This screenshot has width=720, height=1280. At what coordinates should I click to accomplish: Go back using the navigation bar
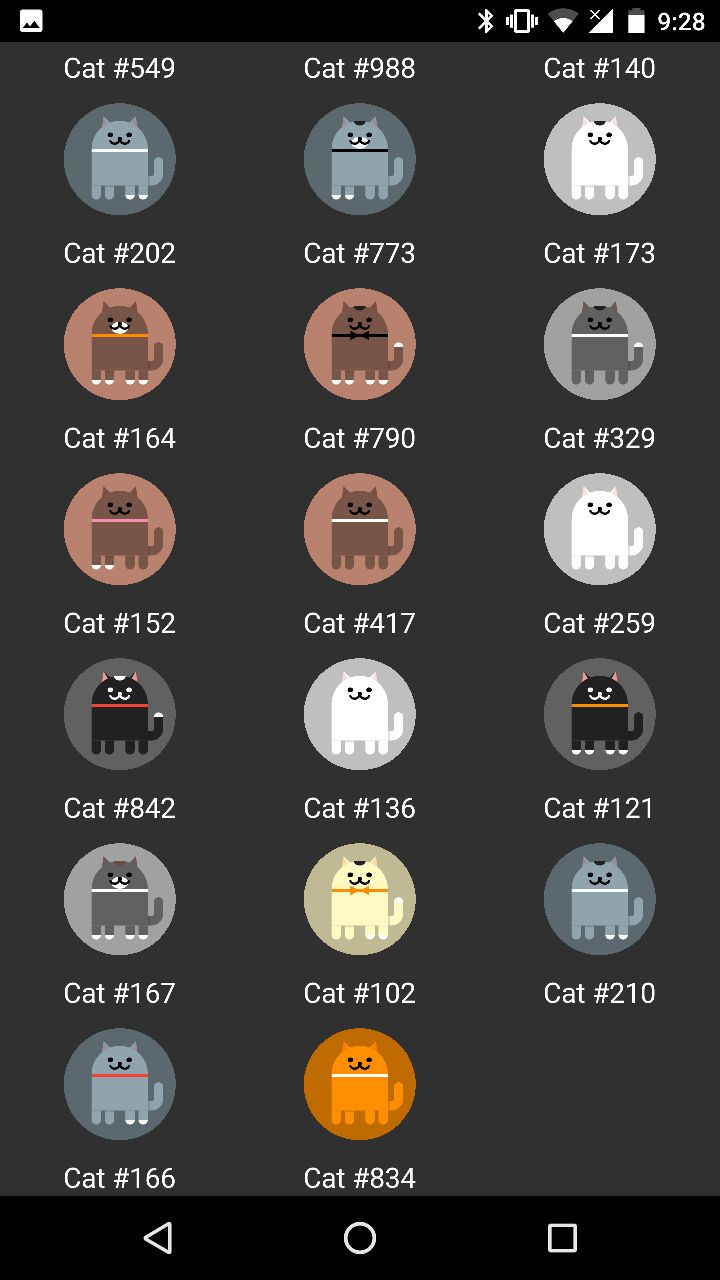click(158, 1238)
